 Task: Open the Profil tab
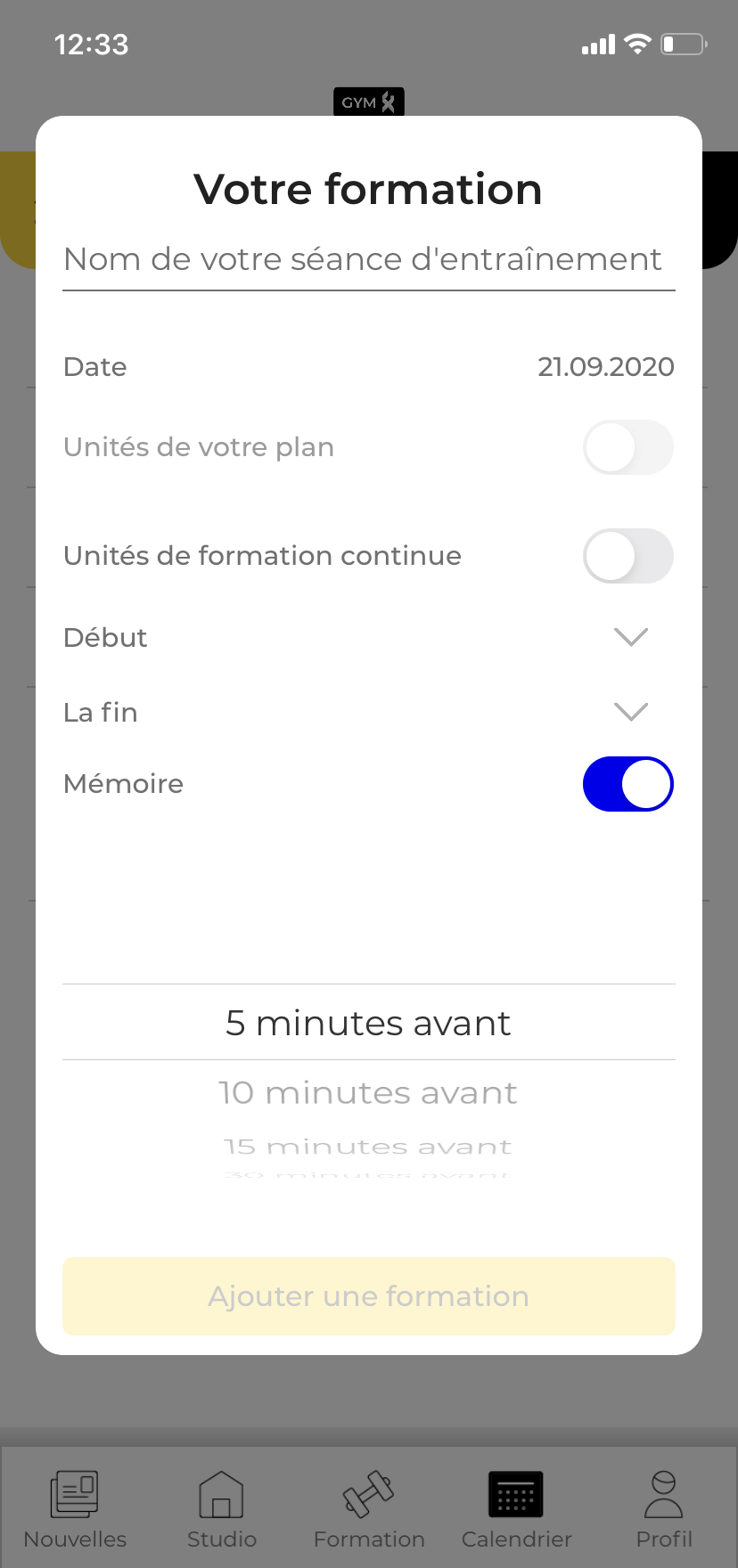coord(664,1510)
